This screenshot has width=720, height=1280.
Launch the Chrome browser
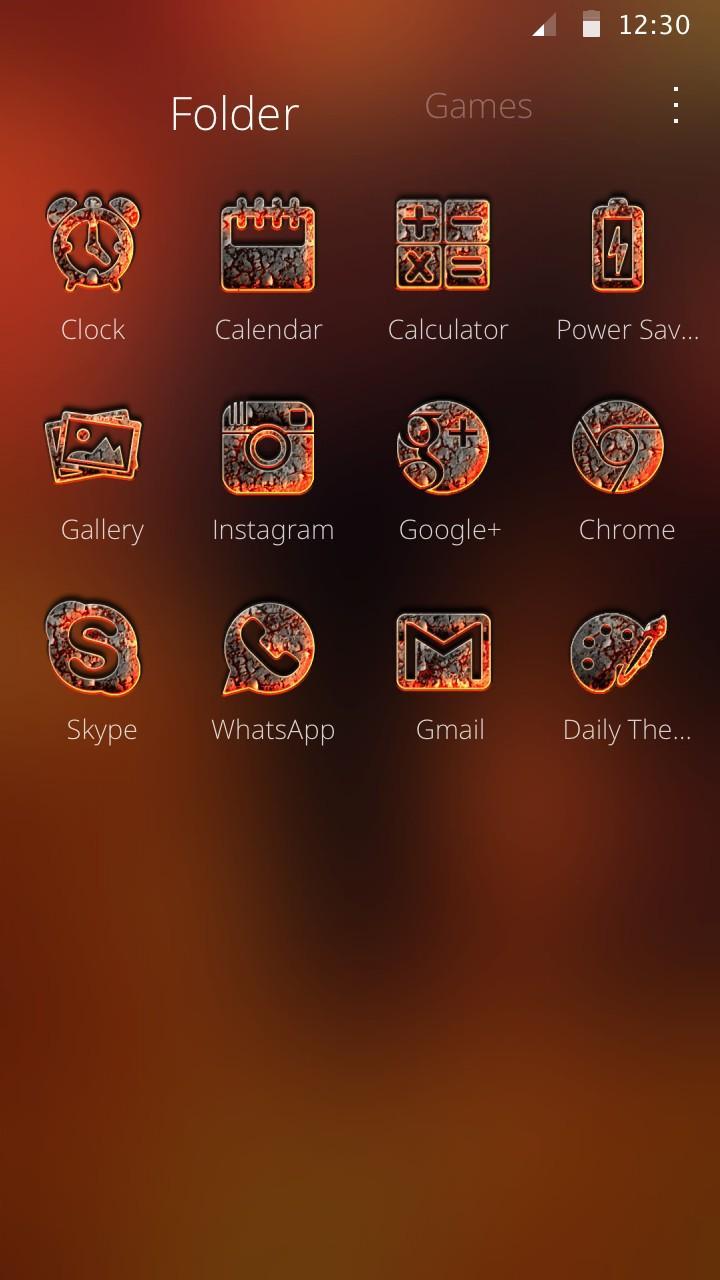[618, 446]
